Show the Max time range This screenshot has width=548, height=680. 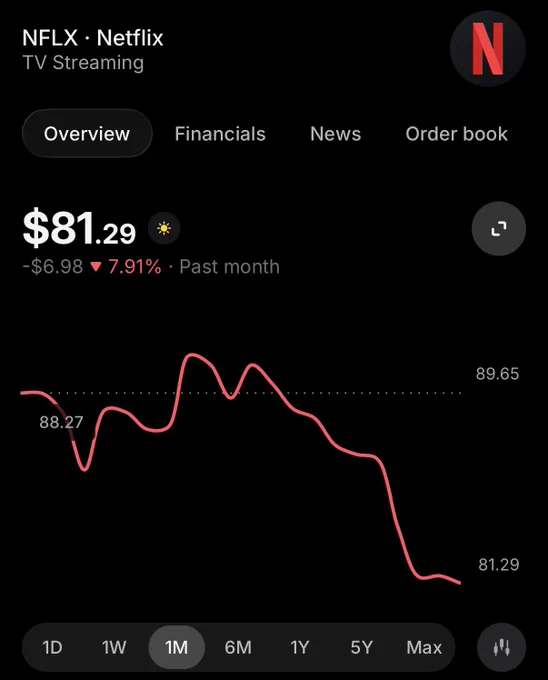[x=424, y=647]
